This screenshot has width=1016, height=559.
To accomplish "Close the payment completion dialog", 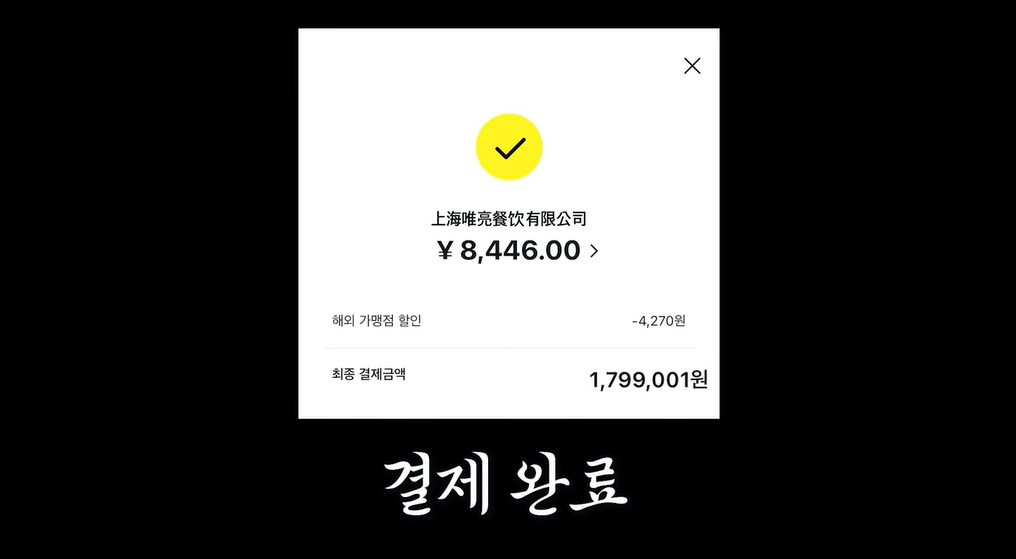I will coord(692,66).
